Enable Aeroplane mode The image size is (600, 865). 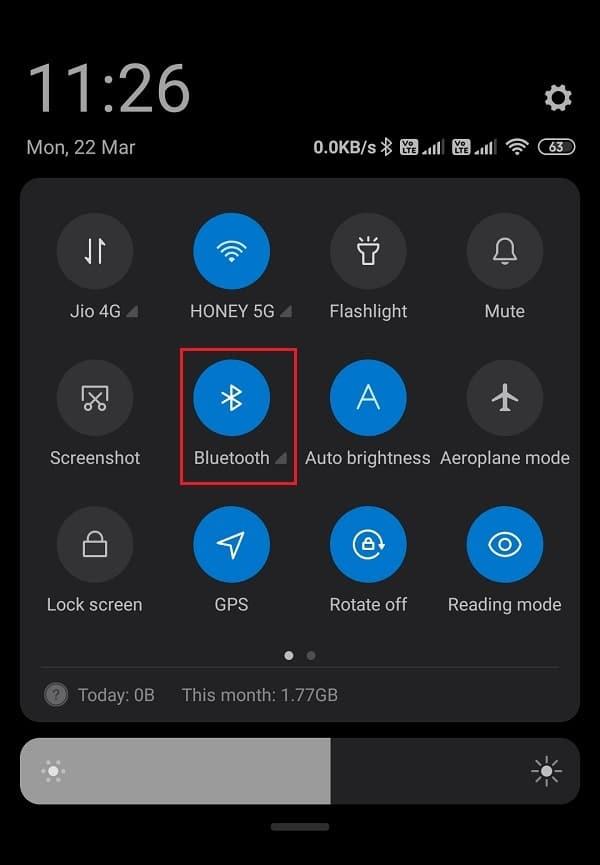(x=504, y=398)
